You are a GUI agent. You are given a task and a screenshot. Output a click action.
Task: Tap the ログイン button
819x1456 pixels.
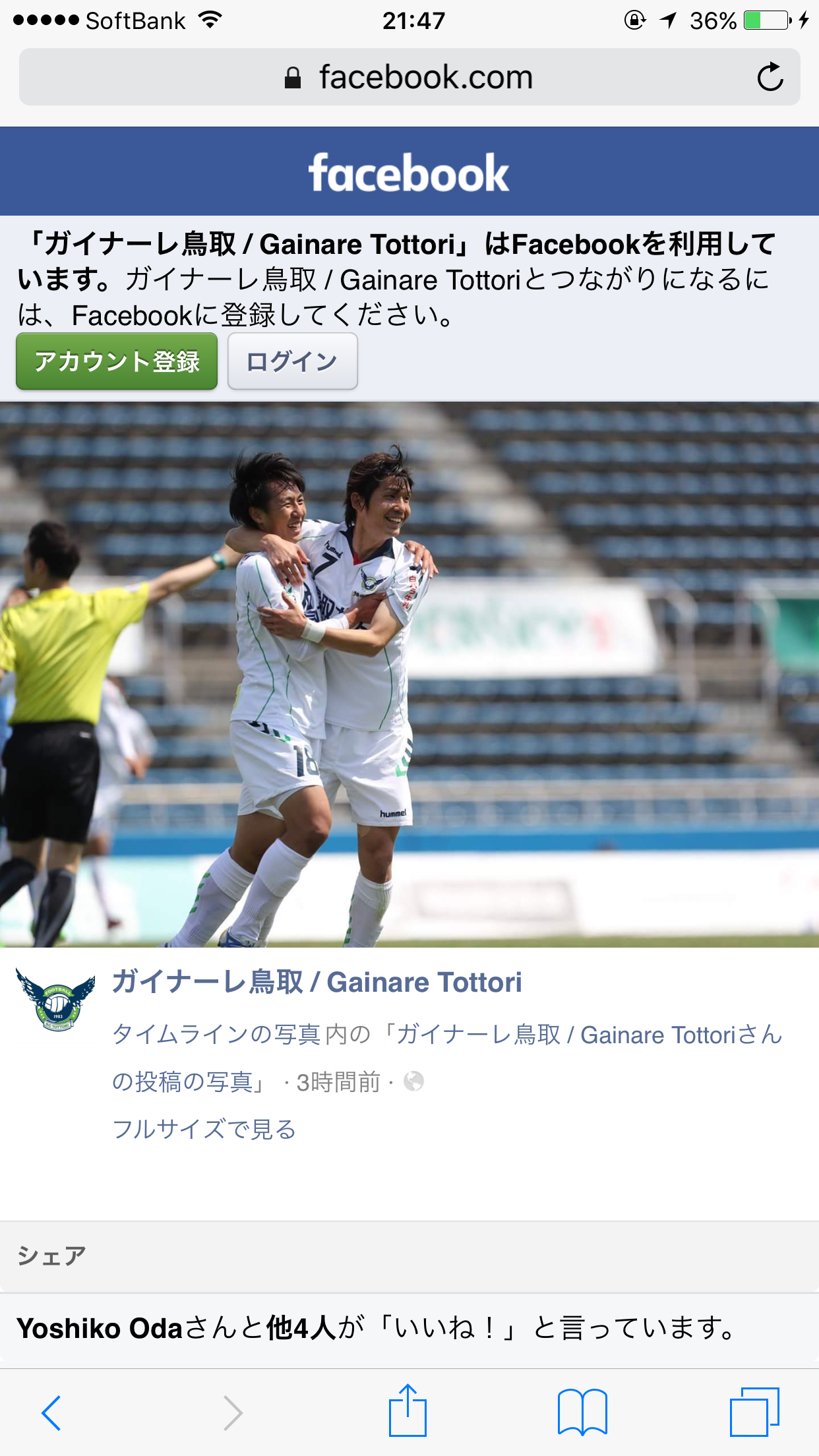coord(292,361)
